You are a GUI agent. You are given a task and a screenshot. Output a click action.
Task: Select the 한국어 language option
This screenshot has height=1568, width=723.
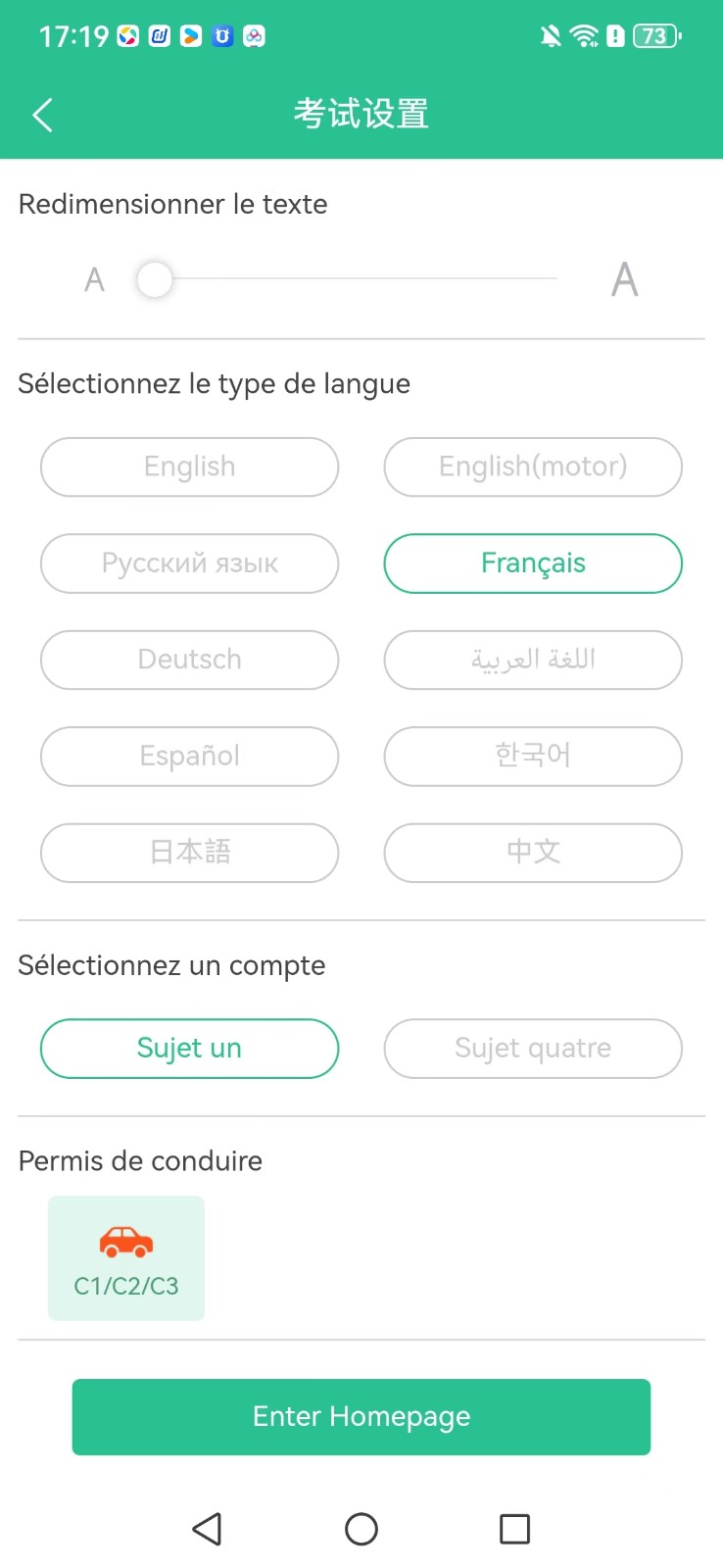coord(532,756)
